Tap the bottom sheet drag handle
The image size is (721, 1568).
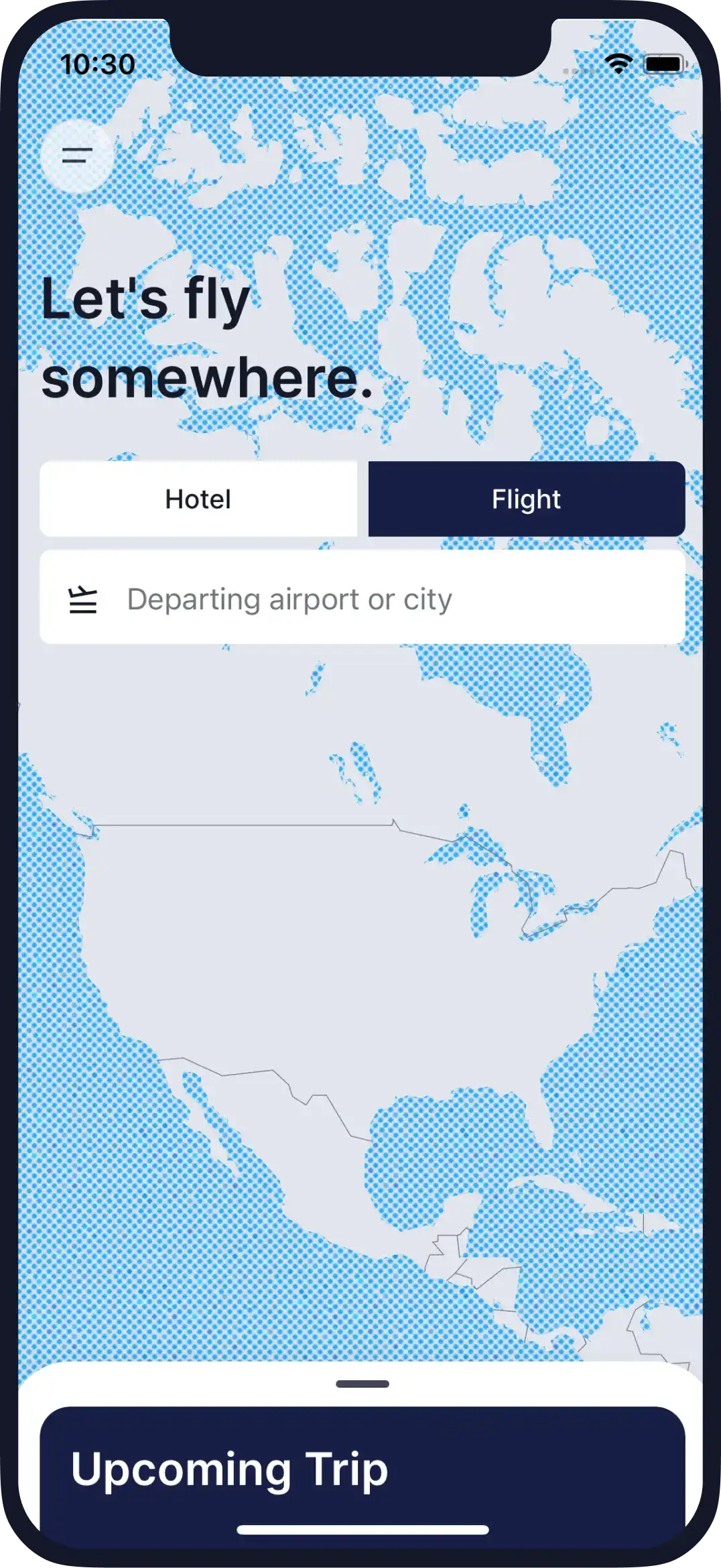pos(362,1384)
